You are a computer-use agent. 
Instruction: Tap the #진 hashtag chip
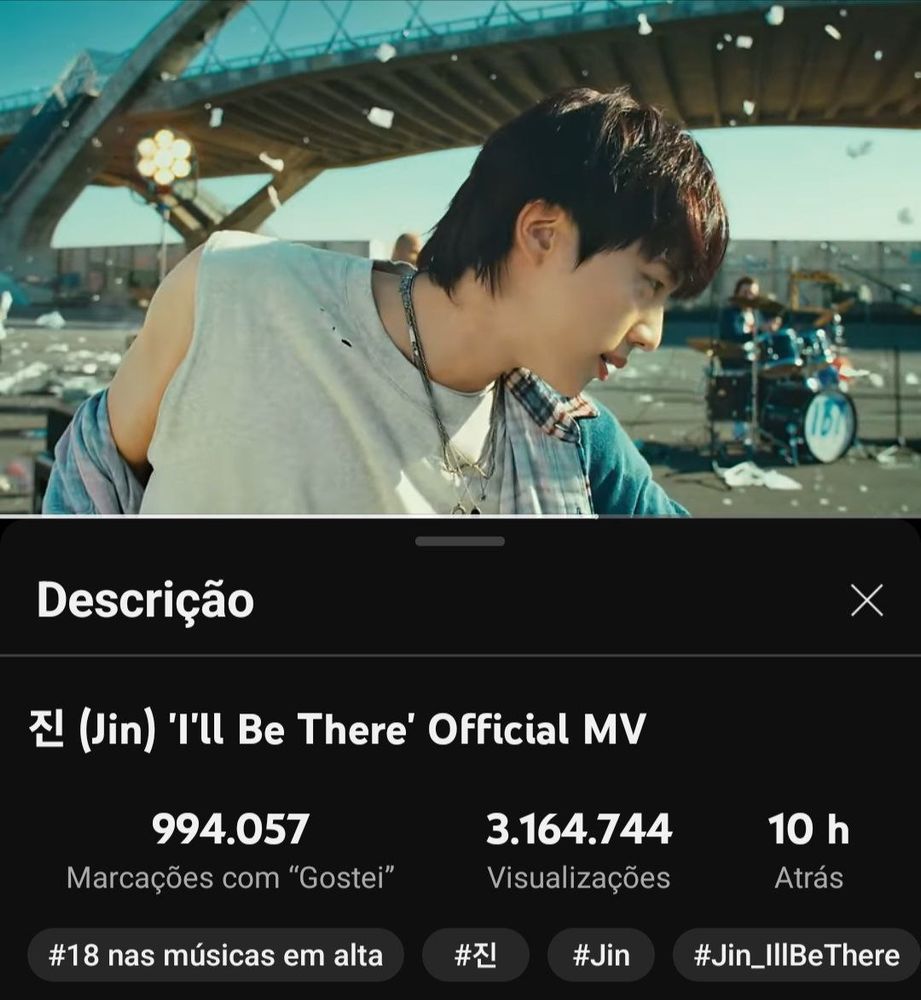click(x=475, y=955)
